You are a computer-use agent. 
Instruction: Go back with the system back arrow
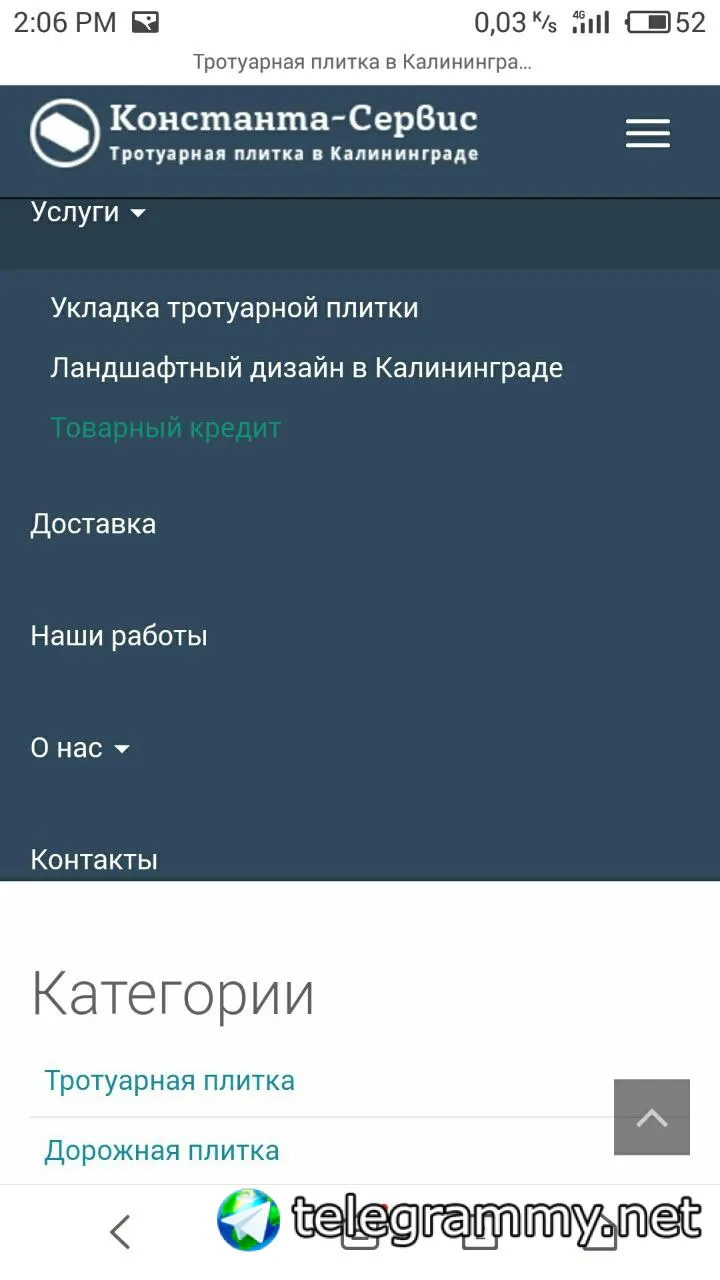(120, 1232)
